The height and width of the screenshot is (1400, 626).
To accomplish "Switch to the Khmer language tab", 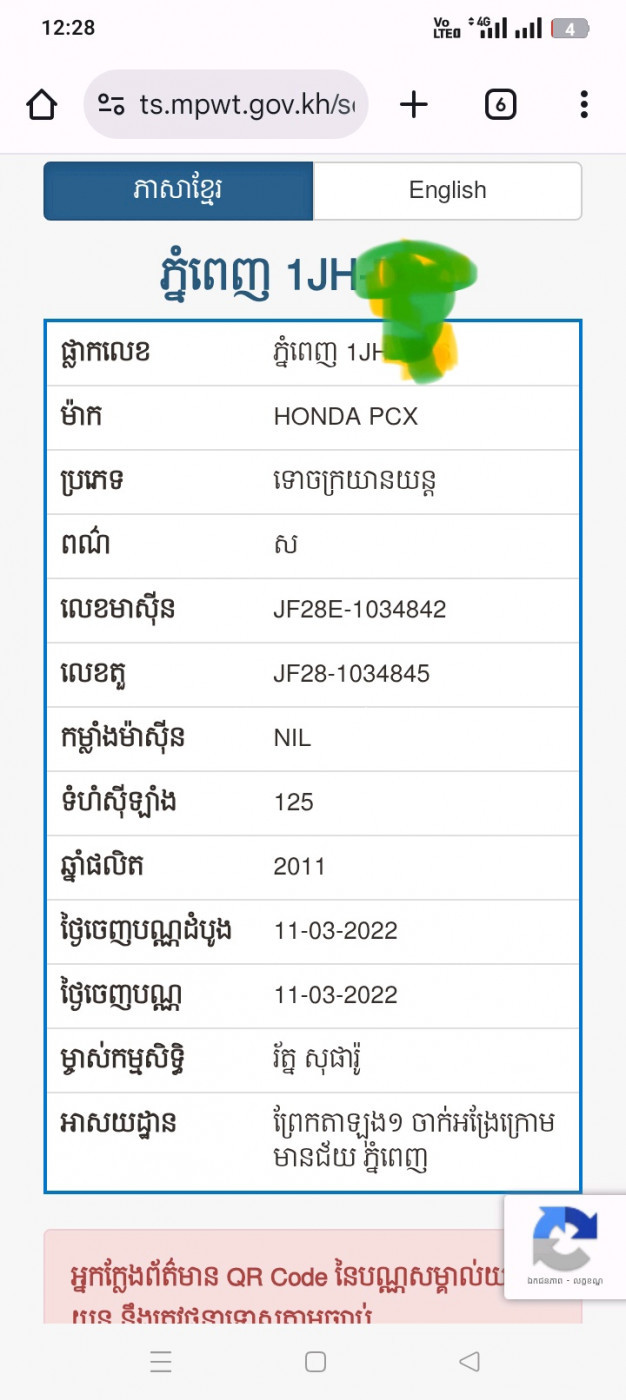I will pos(179,190).
